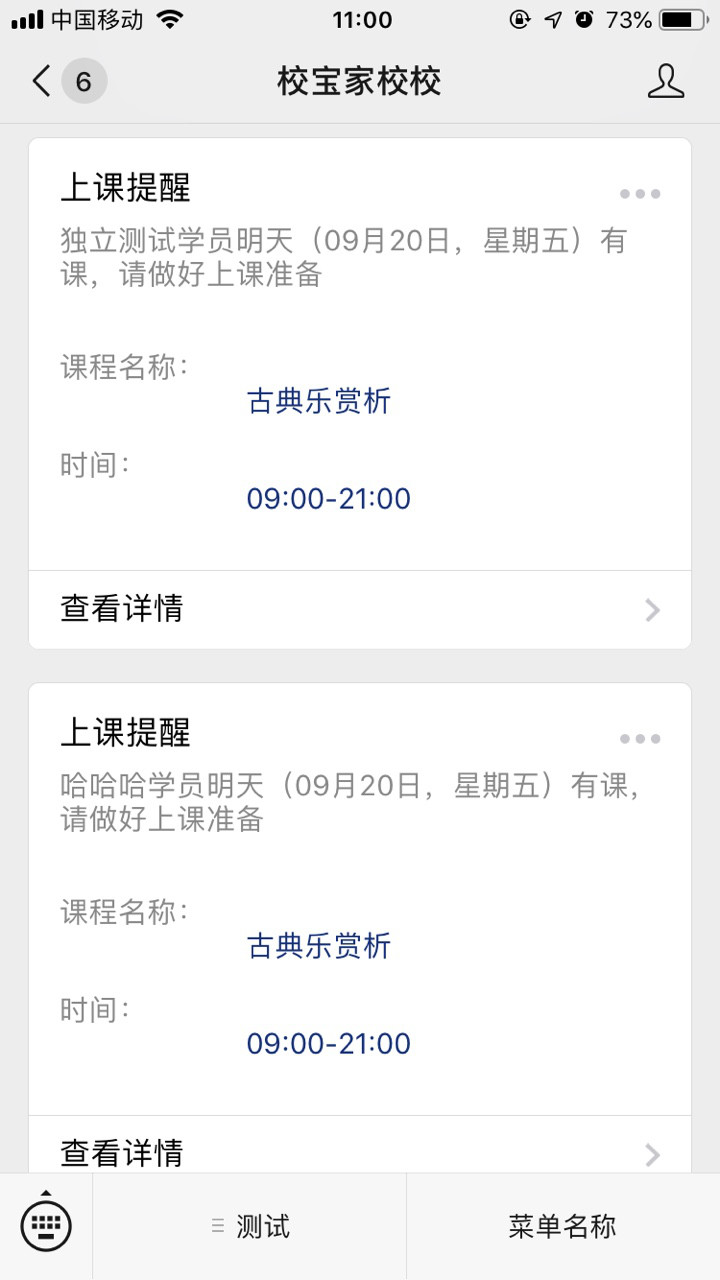Viewport: 720px width, 1280px height.
Task: View details of the 哈哈哈 class reminder
Action: point(360,1145)
